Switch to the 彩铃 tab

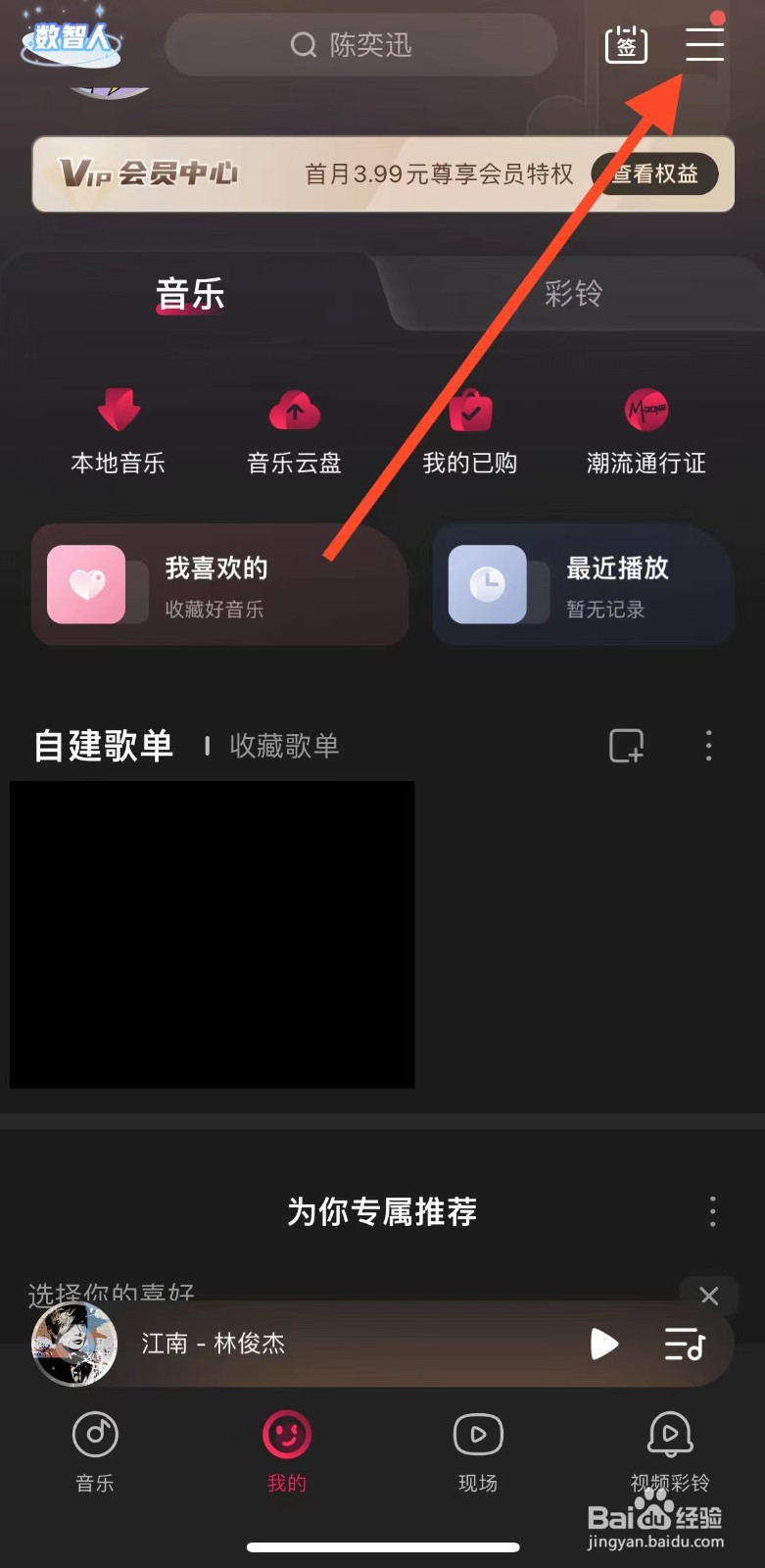click(572, 293)
